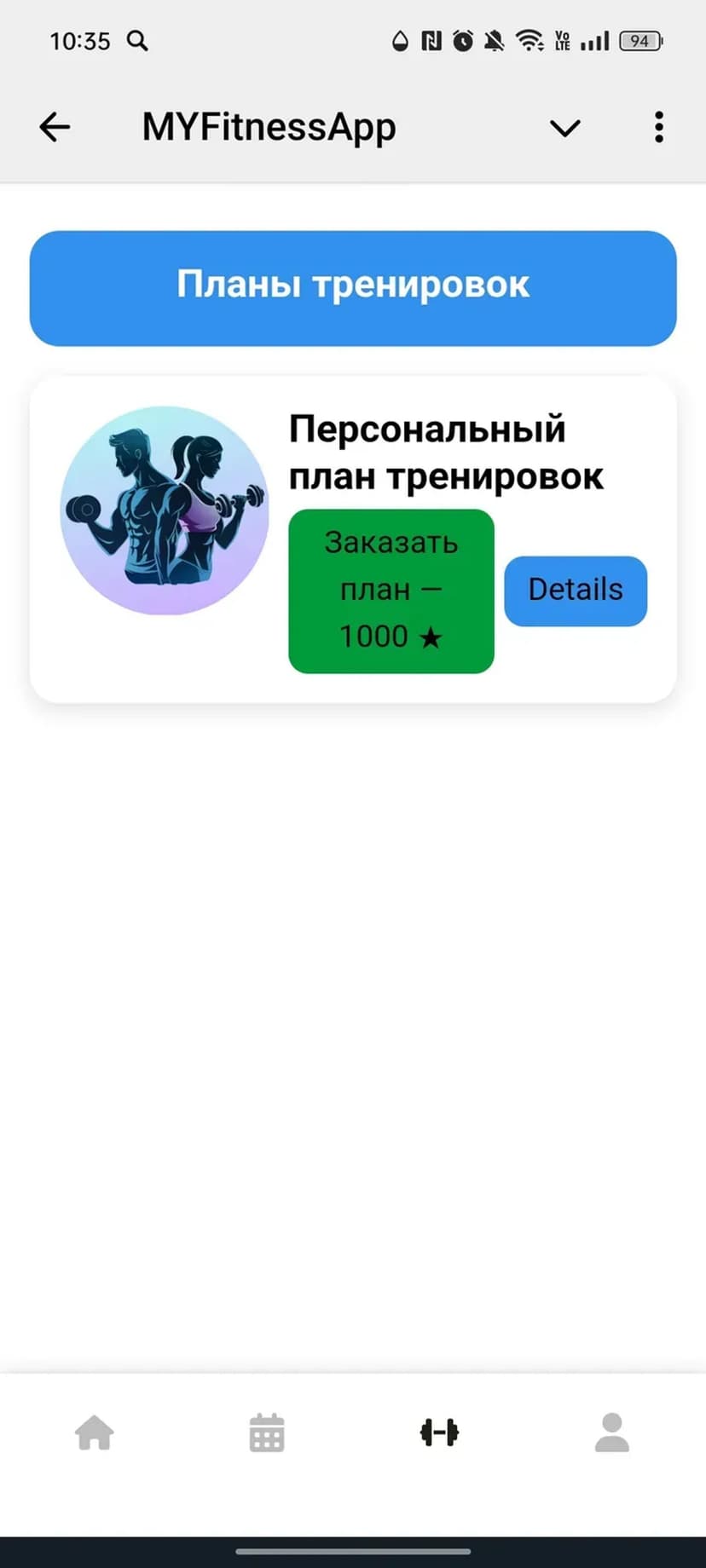Expand the chevron dropdown in header
Image resolution: width=706 pixels, height=1568 pixels.
click(x=564, y=129)
